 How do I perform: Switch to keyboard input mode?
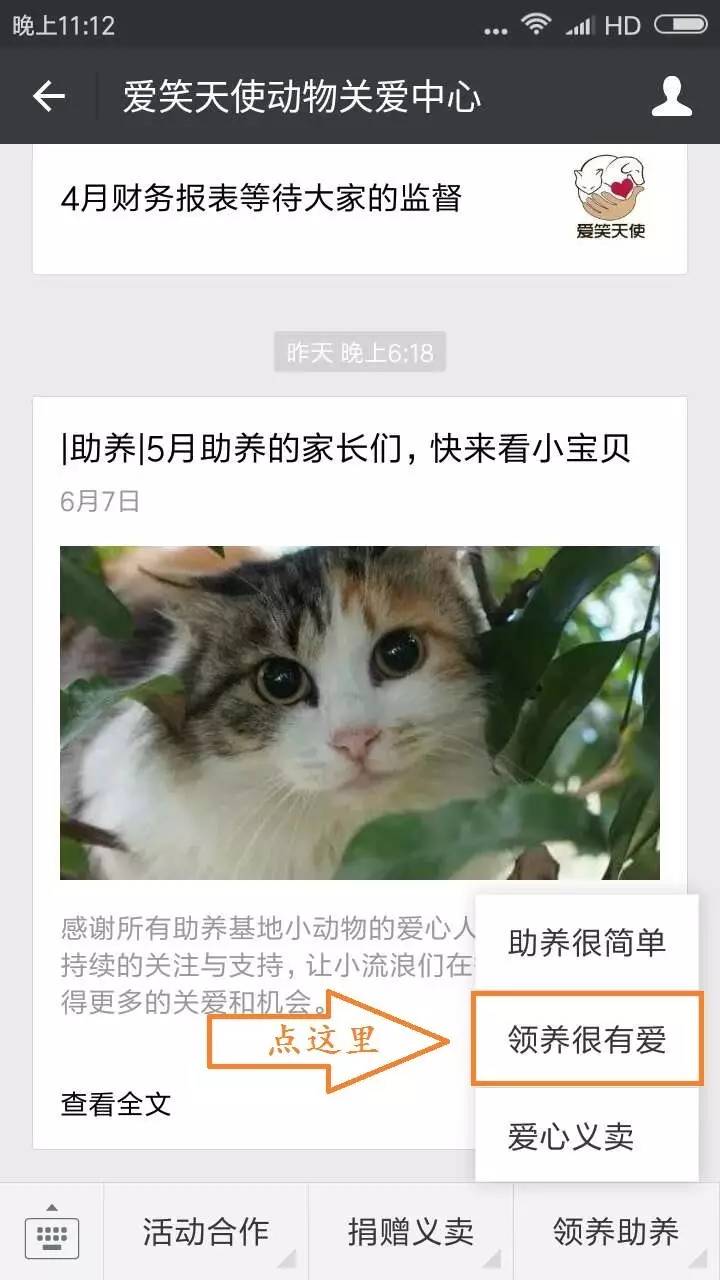51,1233
